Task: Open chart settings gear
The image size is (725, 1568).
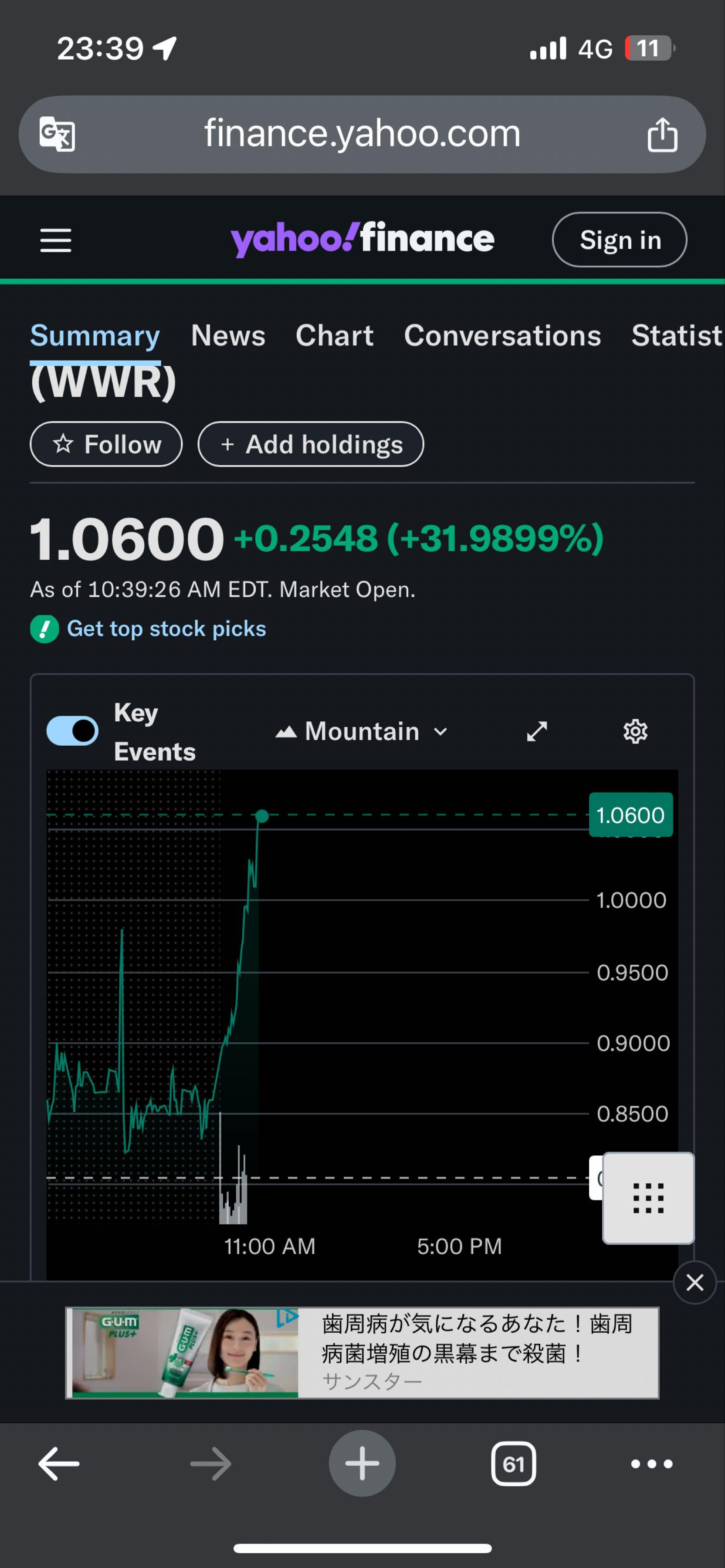Action: [x=635, y=731]
